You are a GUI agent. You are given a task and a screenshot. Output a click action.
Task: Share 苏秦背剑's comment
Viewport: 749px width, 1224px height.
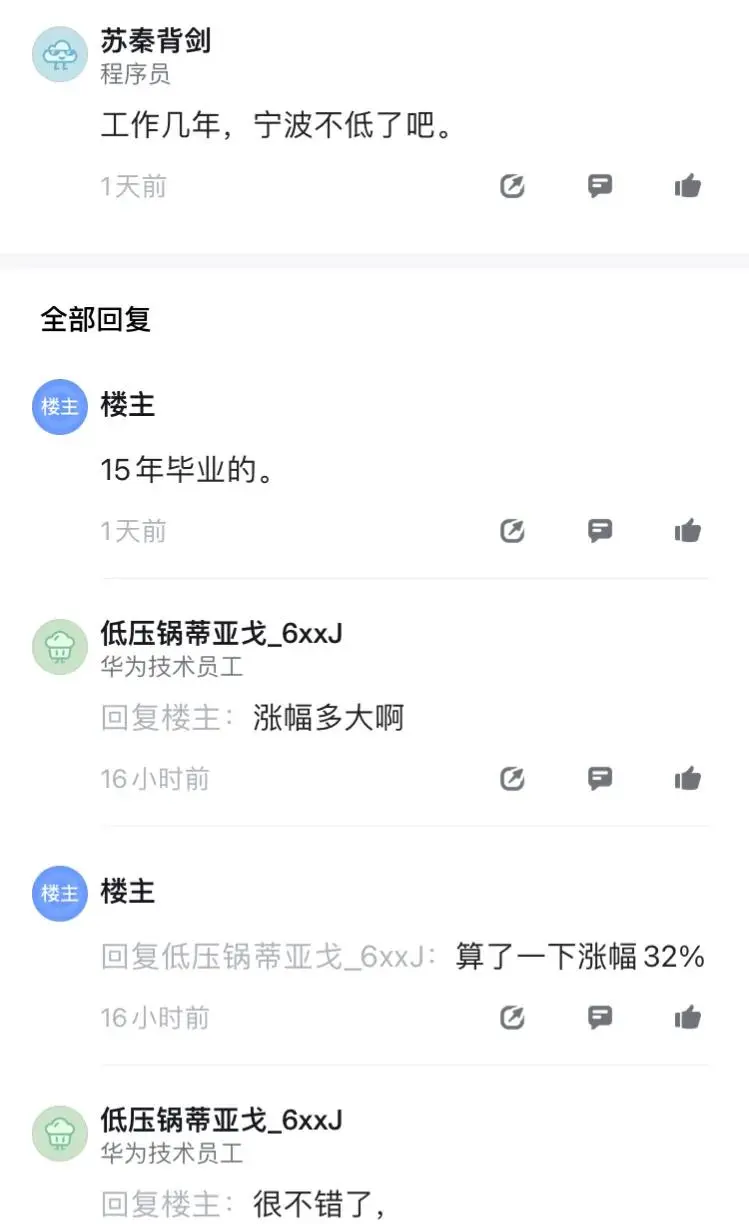click(x=513, y=186)
